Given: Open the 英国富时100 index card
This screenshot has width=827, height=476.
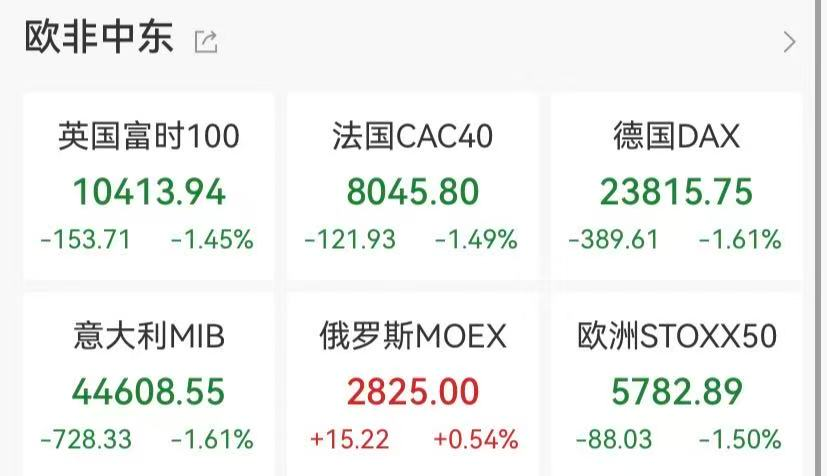Looking at the screenshot, I should coord(148,187).
